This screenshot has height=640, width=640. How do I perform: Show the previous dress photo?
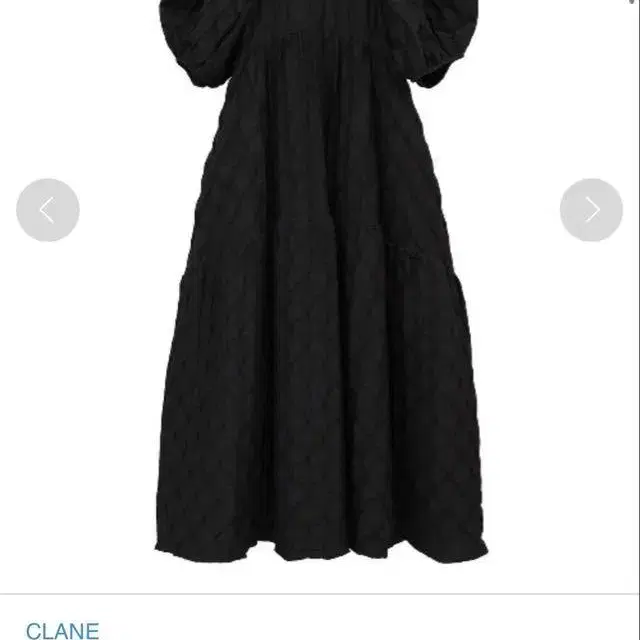coord(47,210)
